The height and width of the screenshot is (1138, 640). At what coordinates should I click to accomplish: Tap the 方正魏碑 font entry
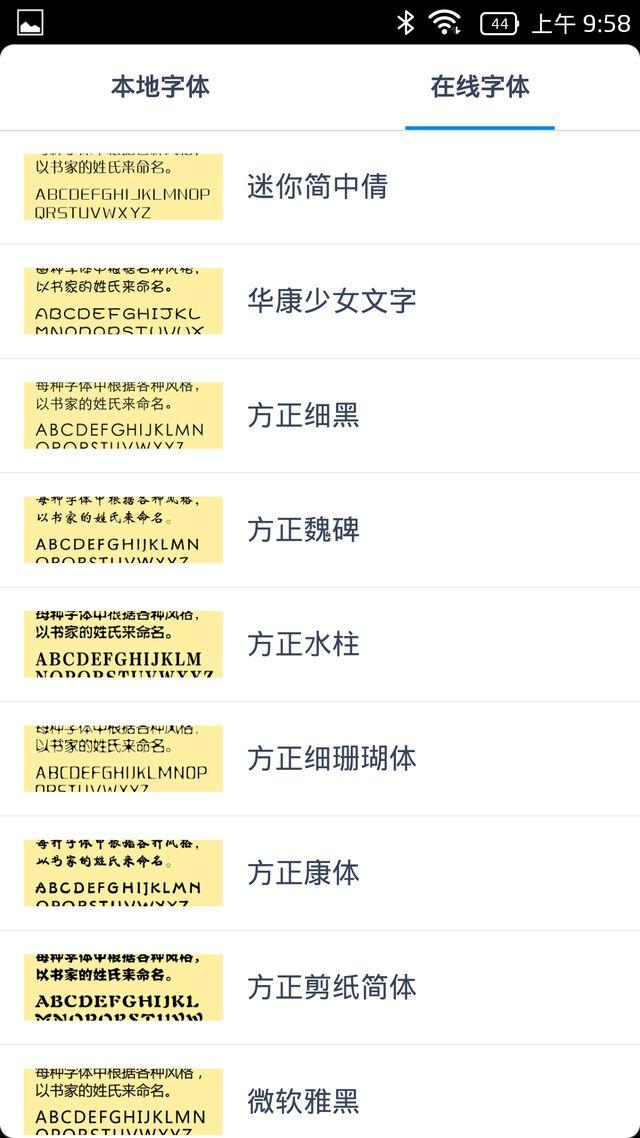pyautogui.click(x=303, y=530)
